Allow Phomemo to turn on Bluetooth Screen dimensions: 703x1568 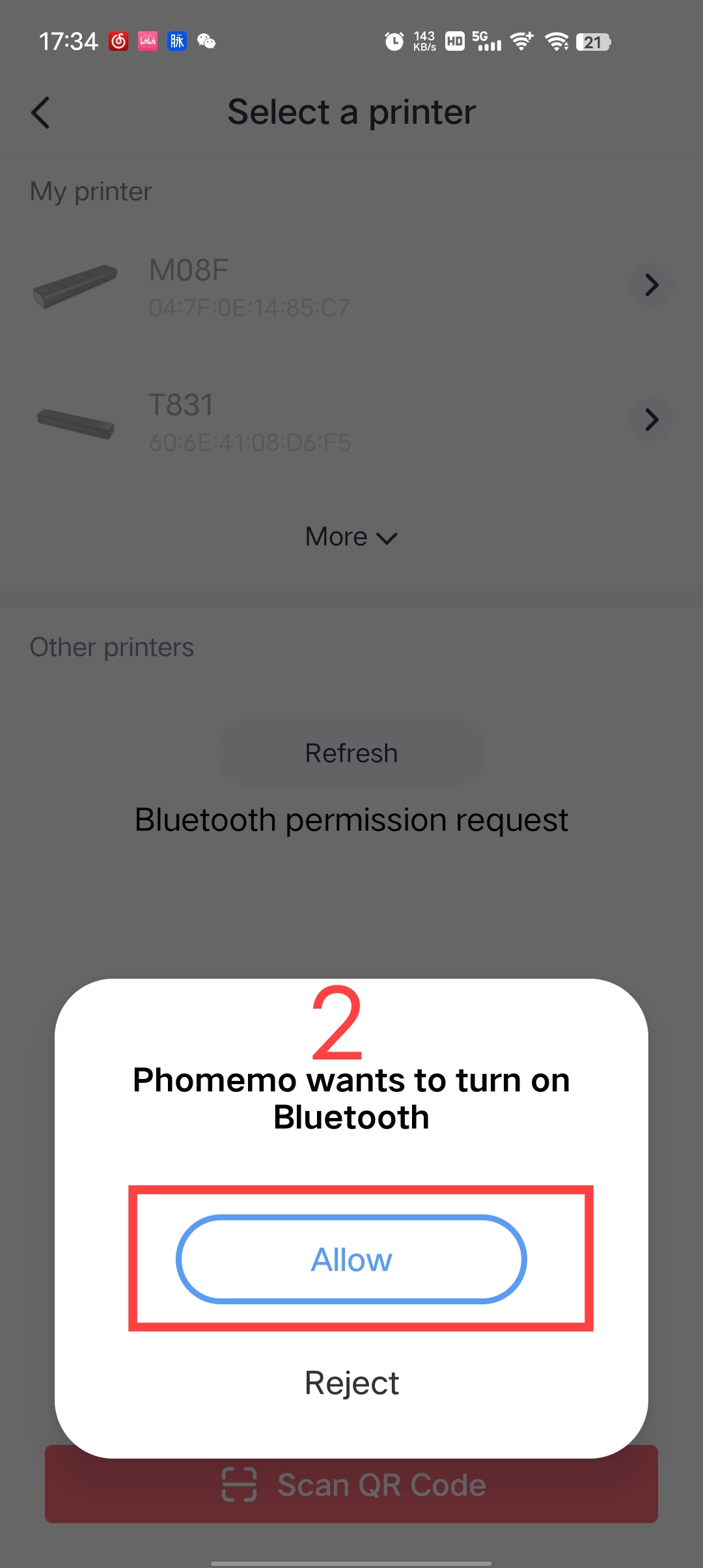(351, 1259)
